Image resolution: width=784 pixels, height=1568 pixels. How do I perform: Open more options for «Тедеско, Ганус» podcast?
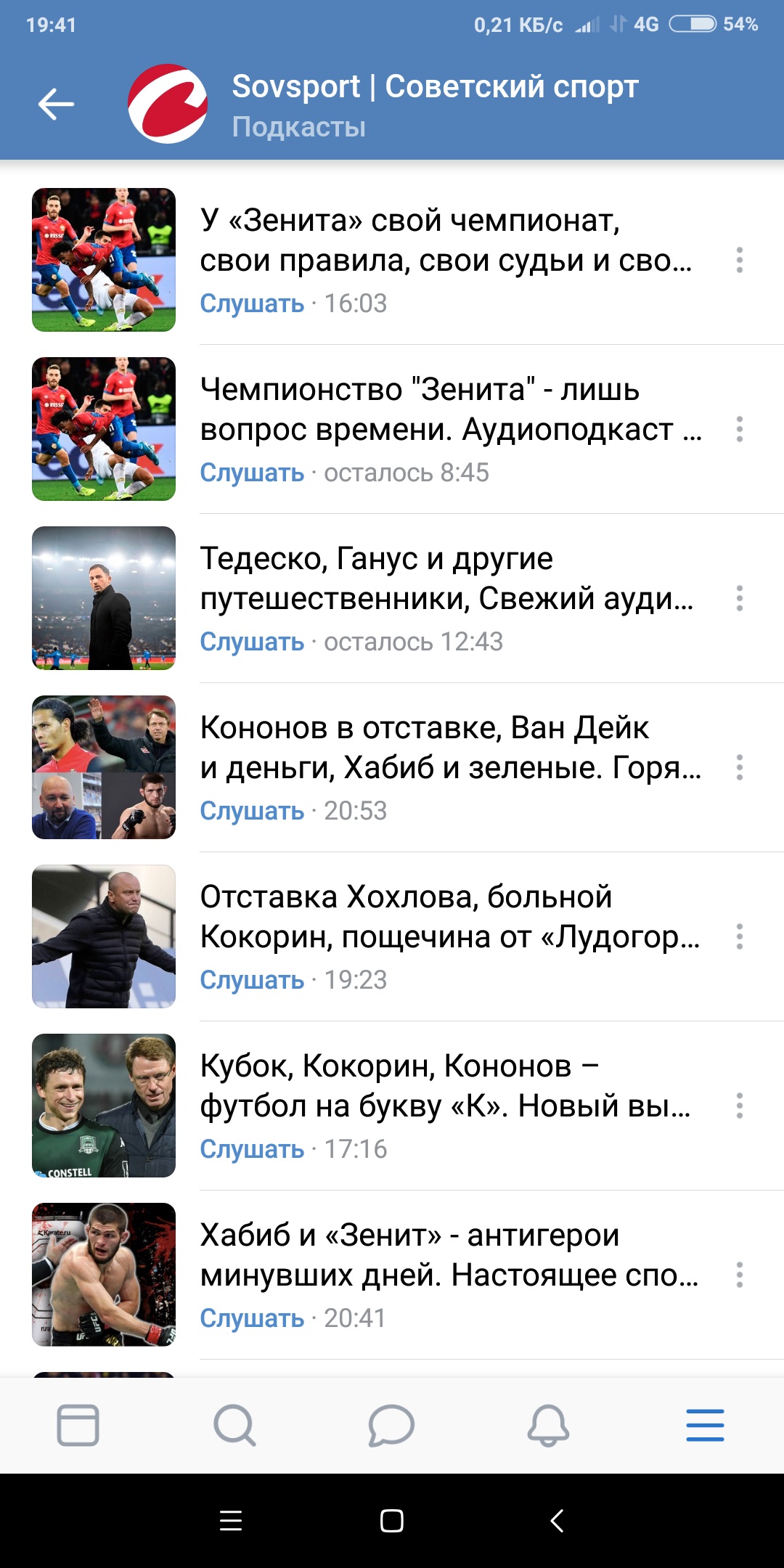[x=739, y=598]
